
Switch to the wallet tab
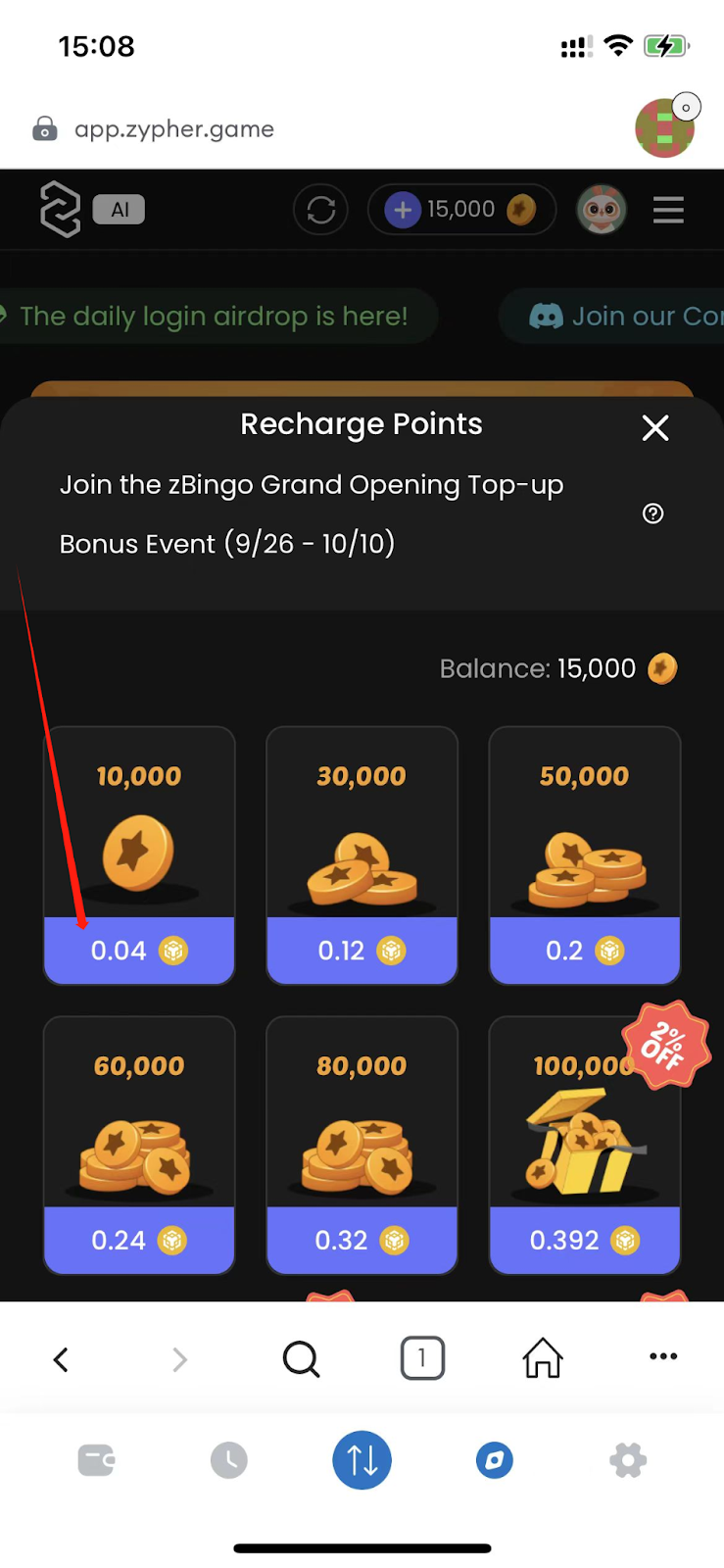click(x=96, y=1460)
